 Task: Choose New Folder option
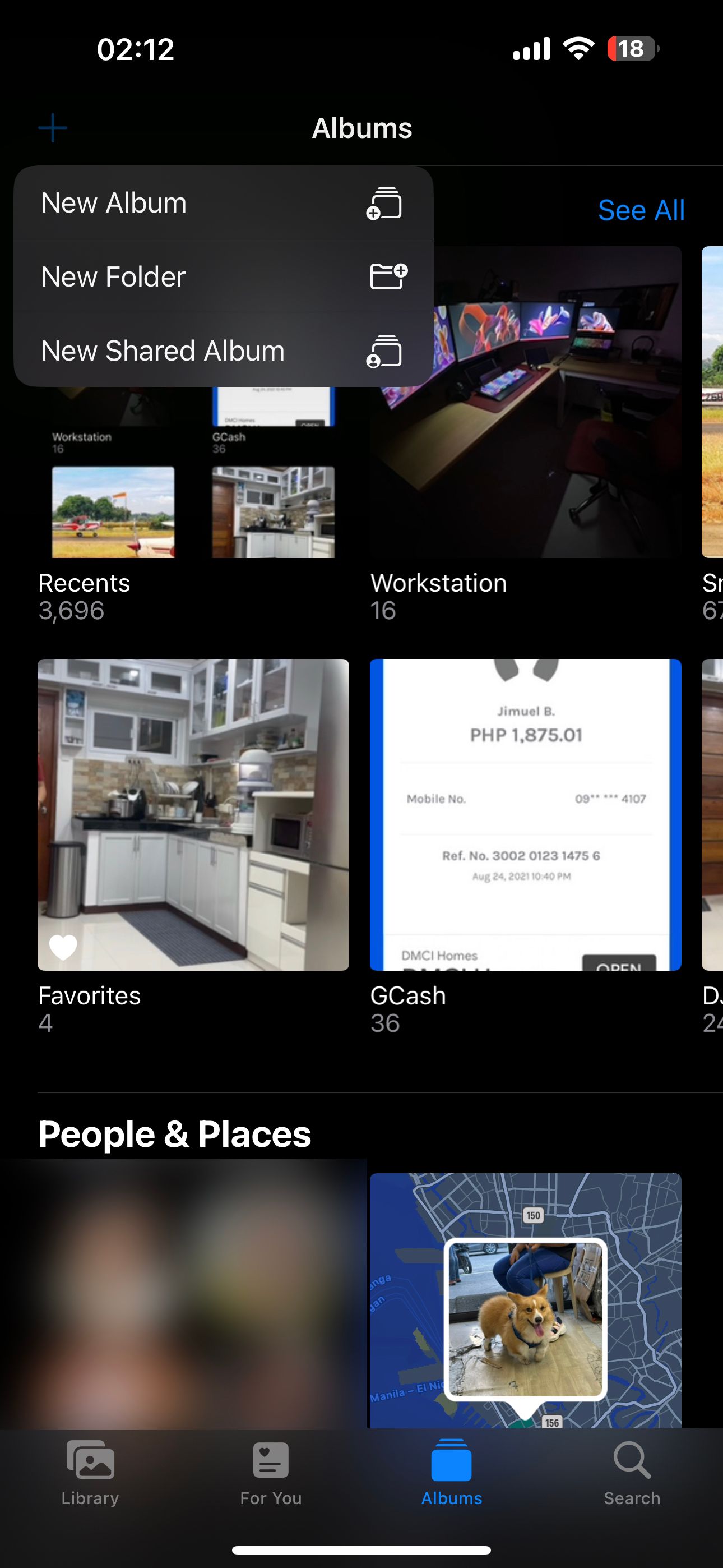coord(223,277)
